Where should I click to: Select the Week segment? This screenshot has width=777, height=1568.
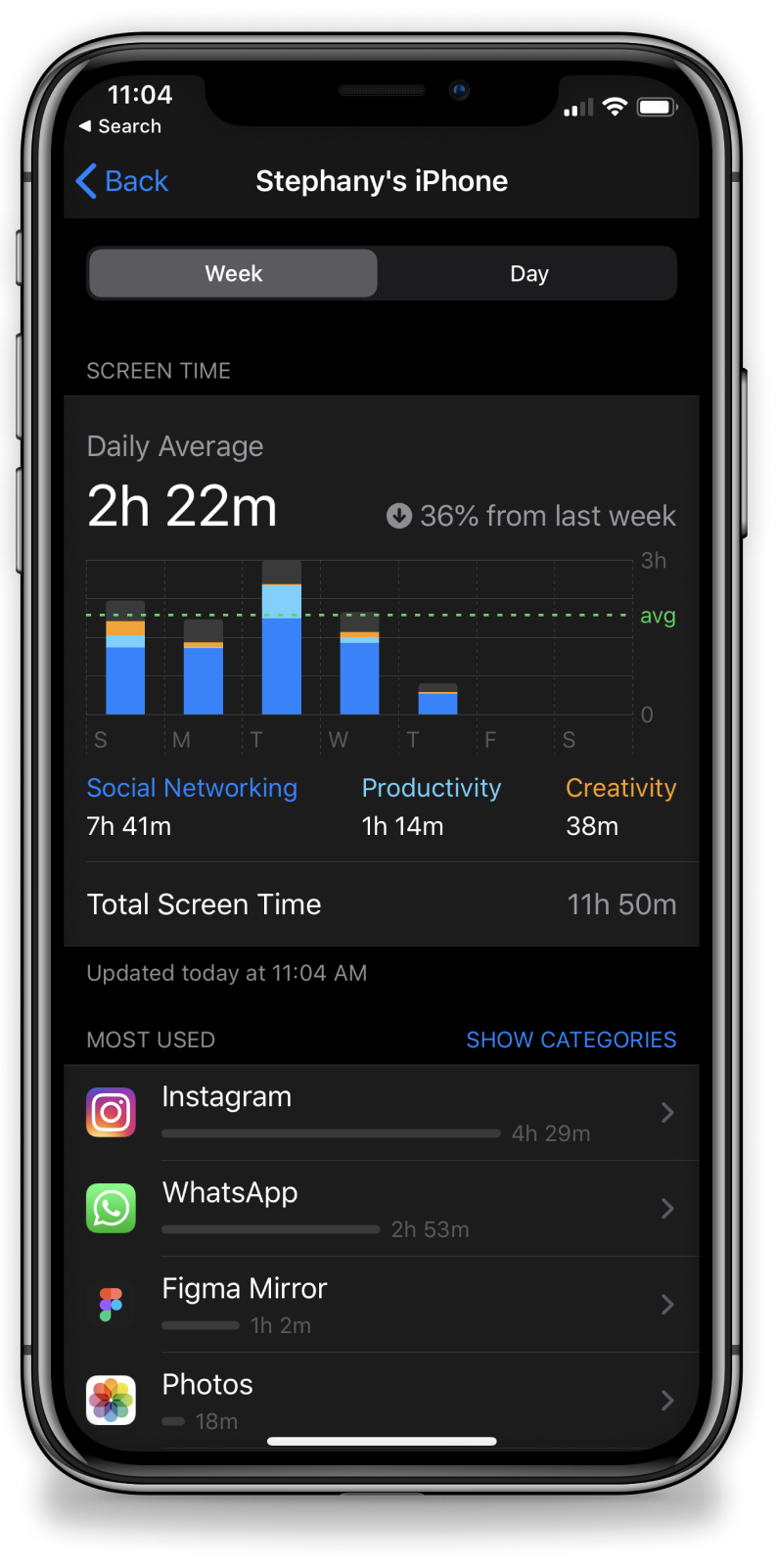pos(233,273)
